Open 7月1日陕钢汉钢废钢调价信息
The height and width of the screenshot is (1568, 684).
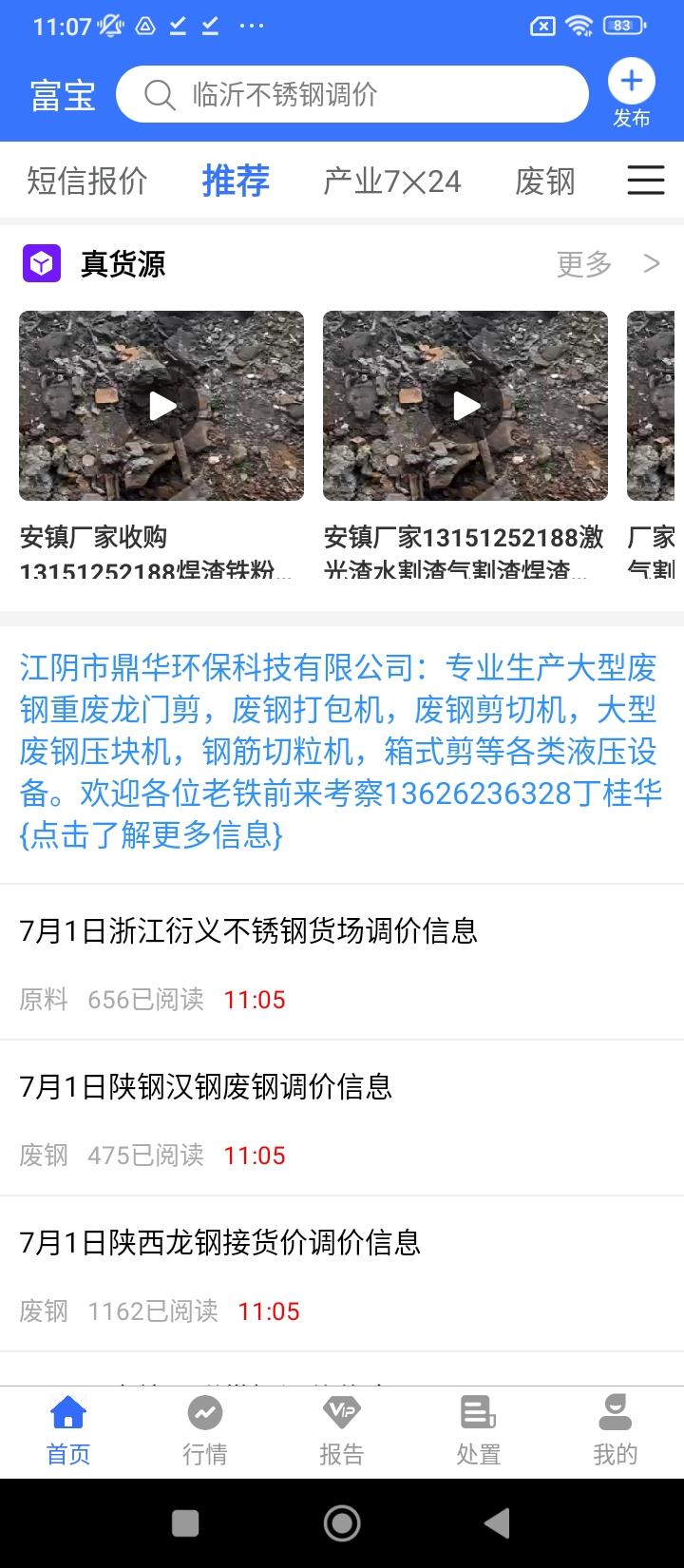[x=206, y=1086]
